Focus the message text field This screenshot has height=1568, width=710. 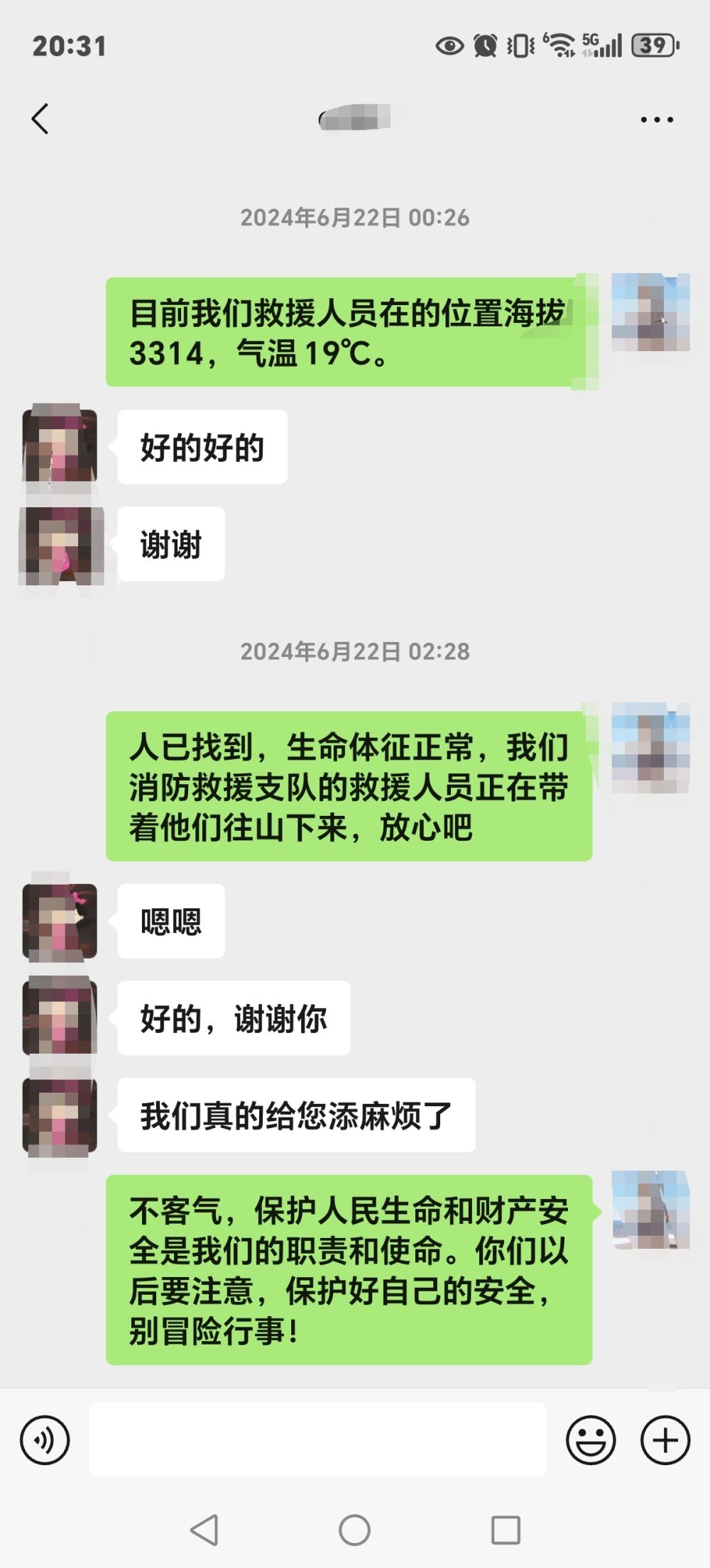[317, 1440]
